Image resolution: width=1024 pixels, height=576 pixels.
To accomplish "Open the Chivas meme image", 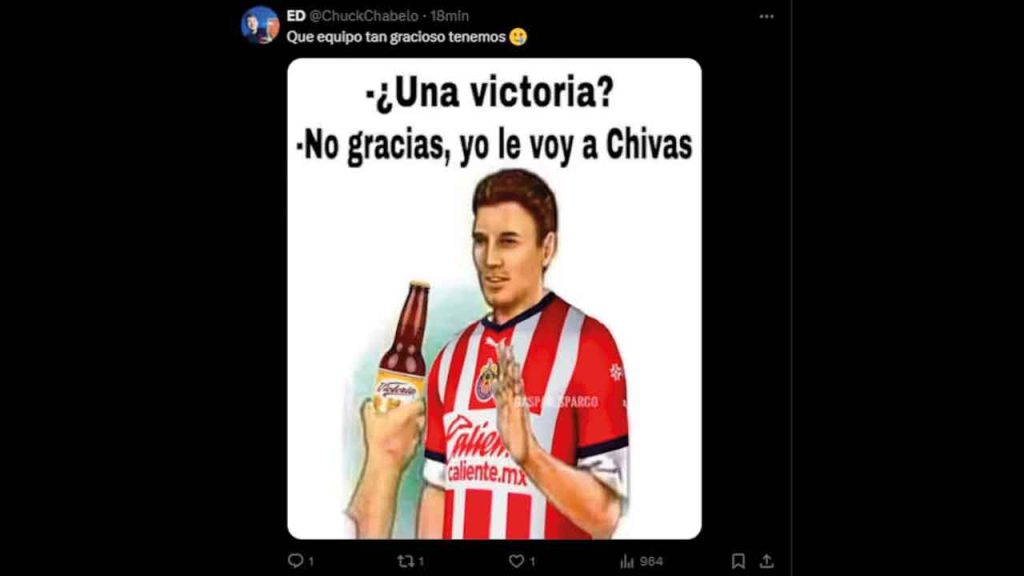I will pos(494,300).
